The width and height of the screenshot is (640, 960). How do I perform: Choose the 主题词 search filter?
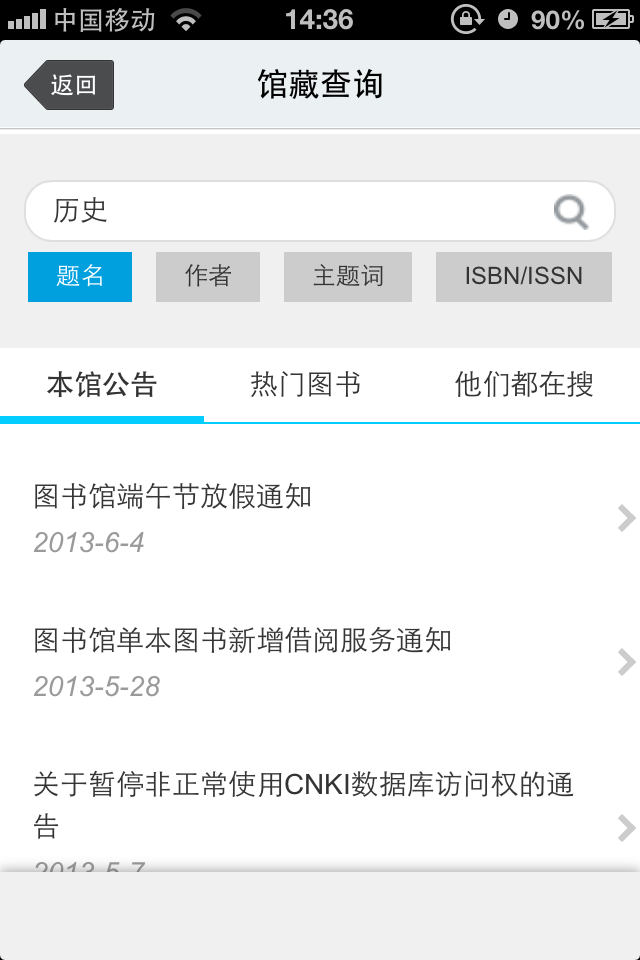click(x=348, y=277)
